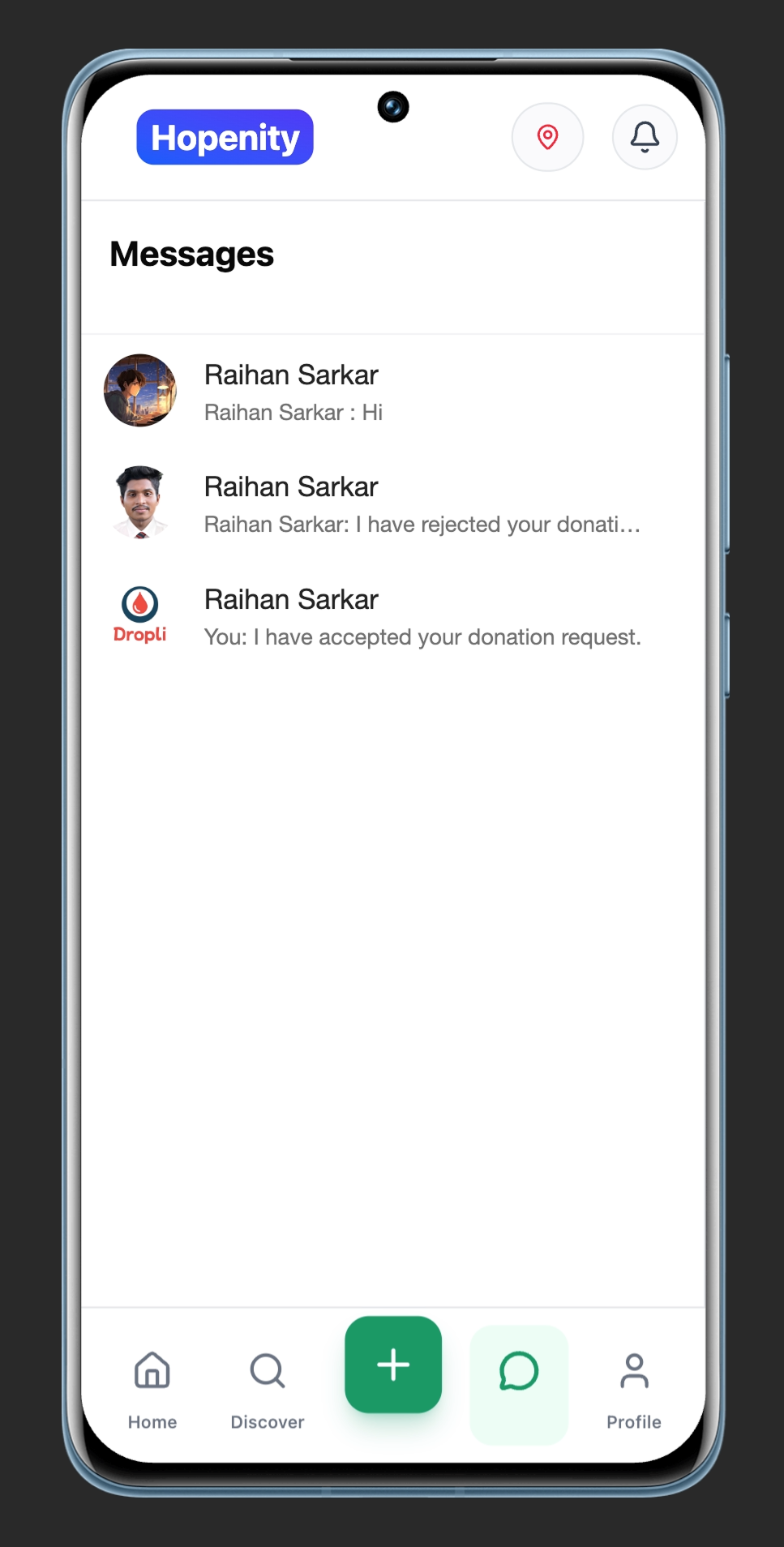Image resolution: width=784 pixels, height=1547 pixels.
Task: Open the location pin icon
Action: coord(547,137)
